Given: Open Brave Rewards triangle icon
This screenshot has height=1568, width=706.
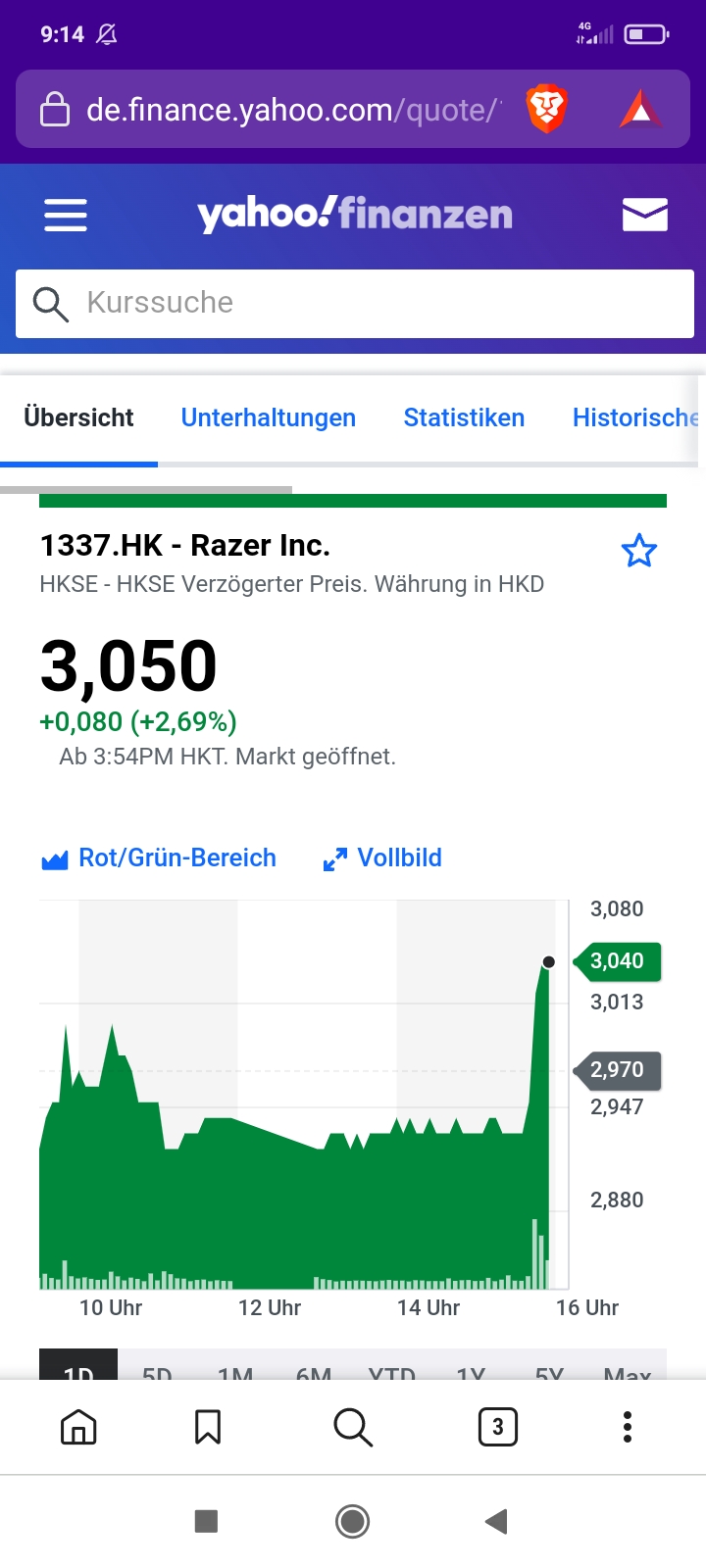Looking at the screenshot, I should (x=639, y=109).
